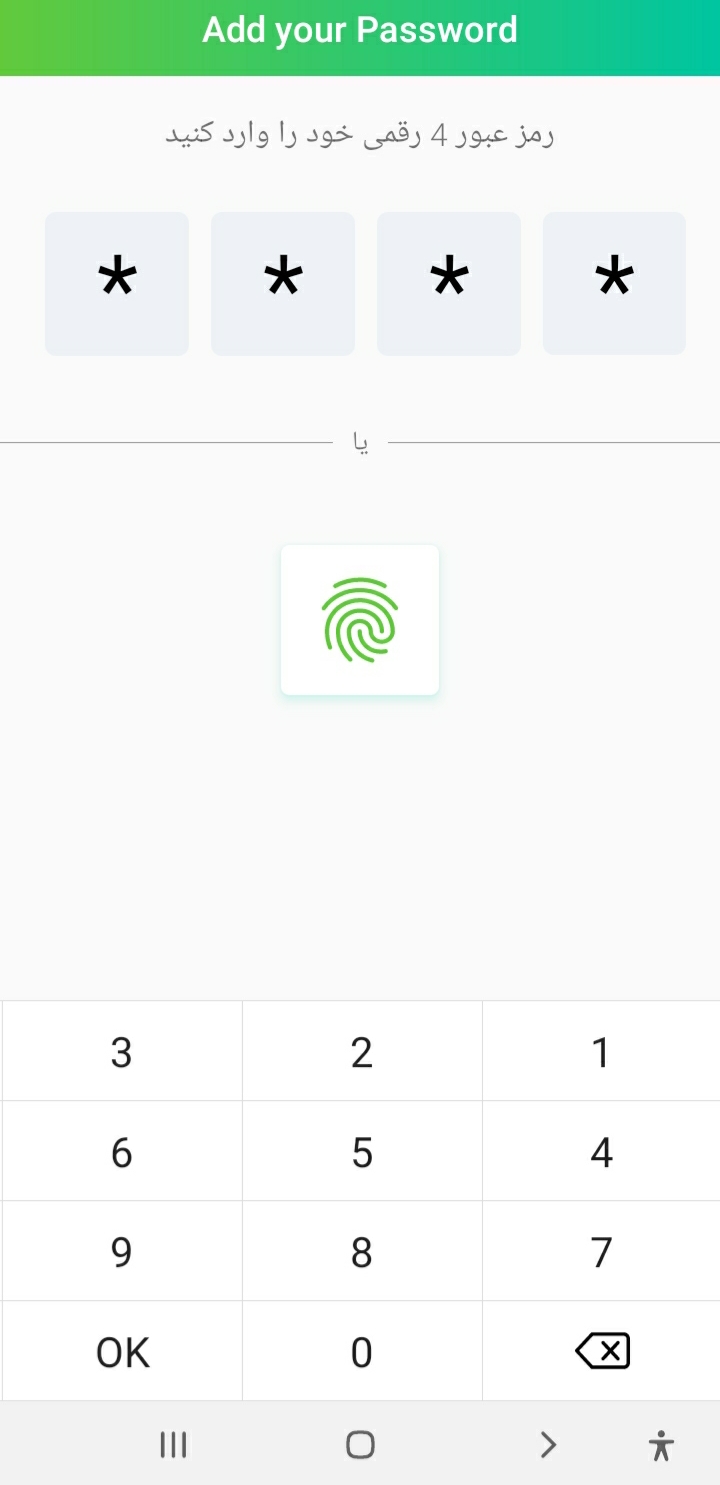720x1485 pixels.
Task: Enter digit 7 on the keypad
Action: (601, 1252)
